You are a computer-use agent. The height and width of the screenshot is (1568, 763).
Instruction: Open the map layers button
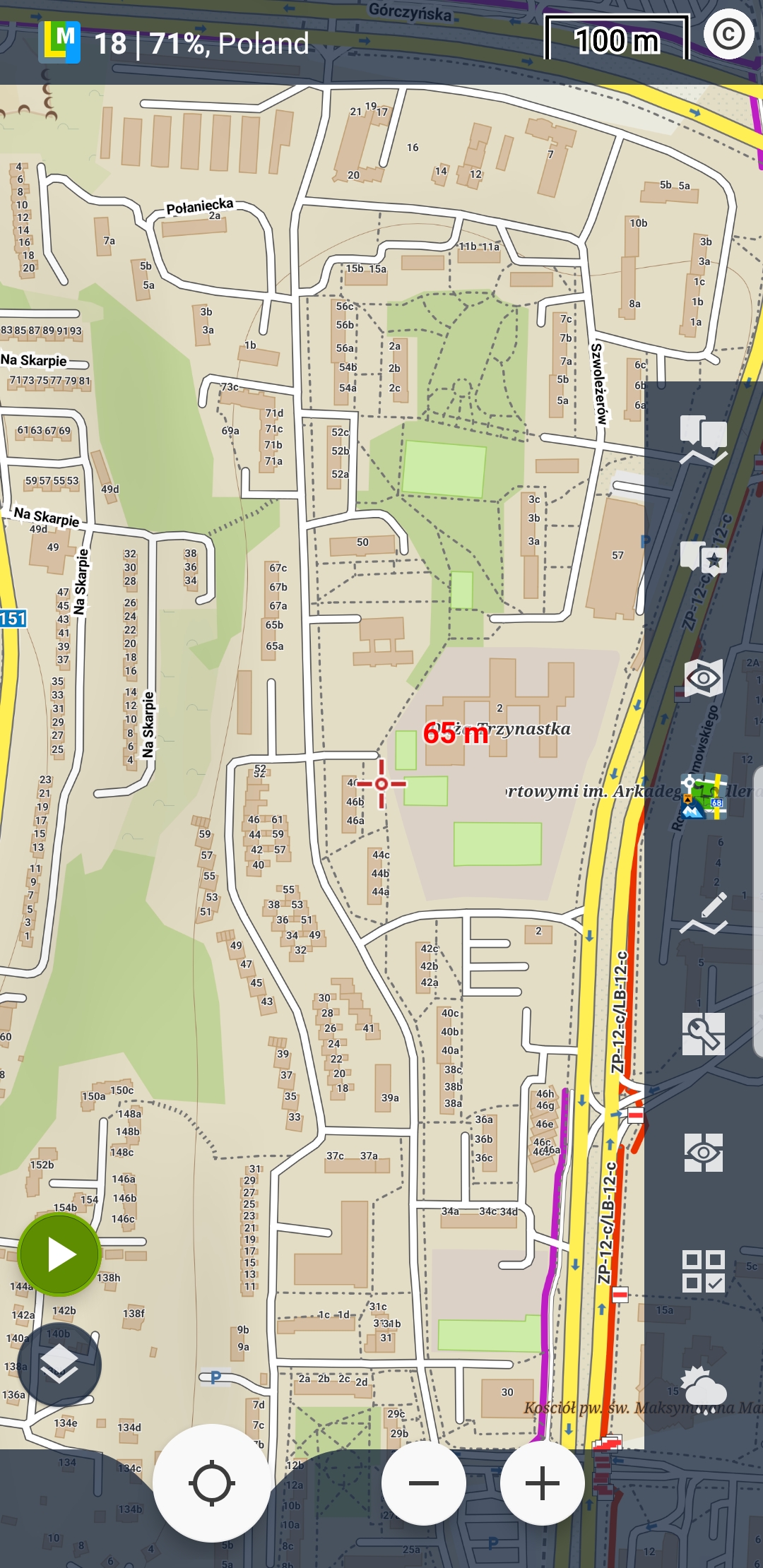click(60, 1364)
